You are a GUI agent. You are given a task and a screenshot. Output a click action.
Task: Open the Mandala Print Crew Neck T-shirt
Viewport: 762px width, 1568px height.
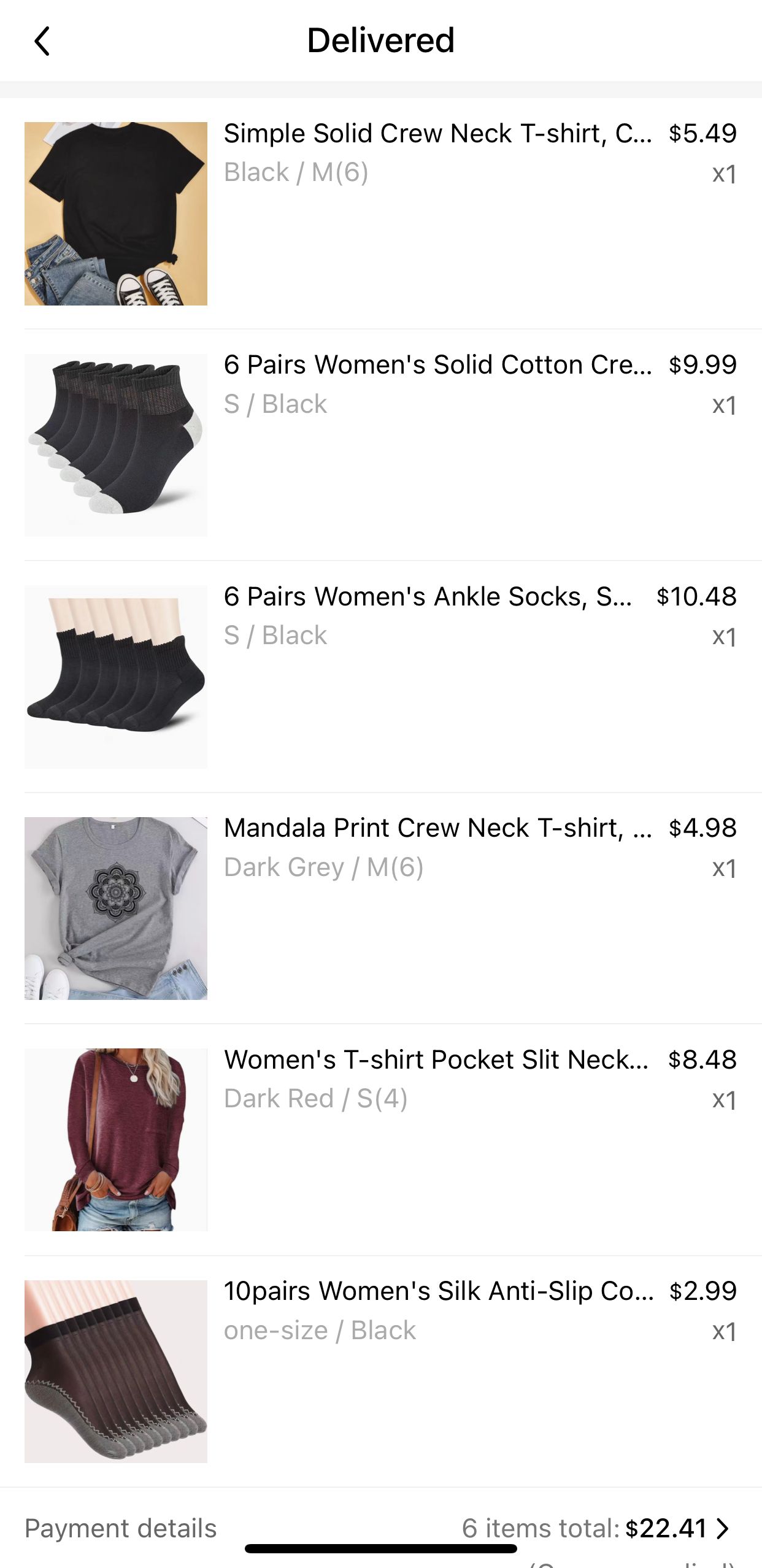[x=381, y=908]
